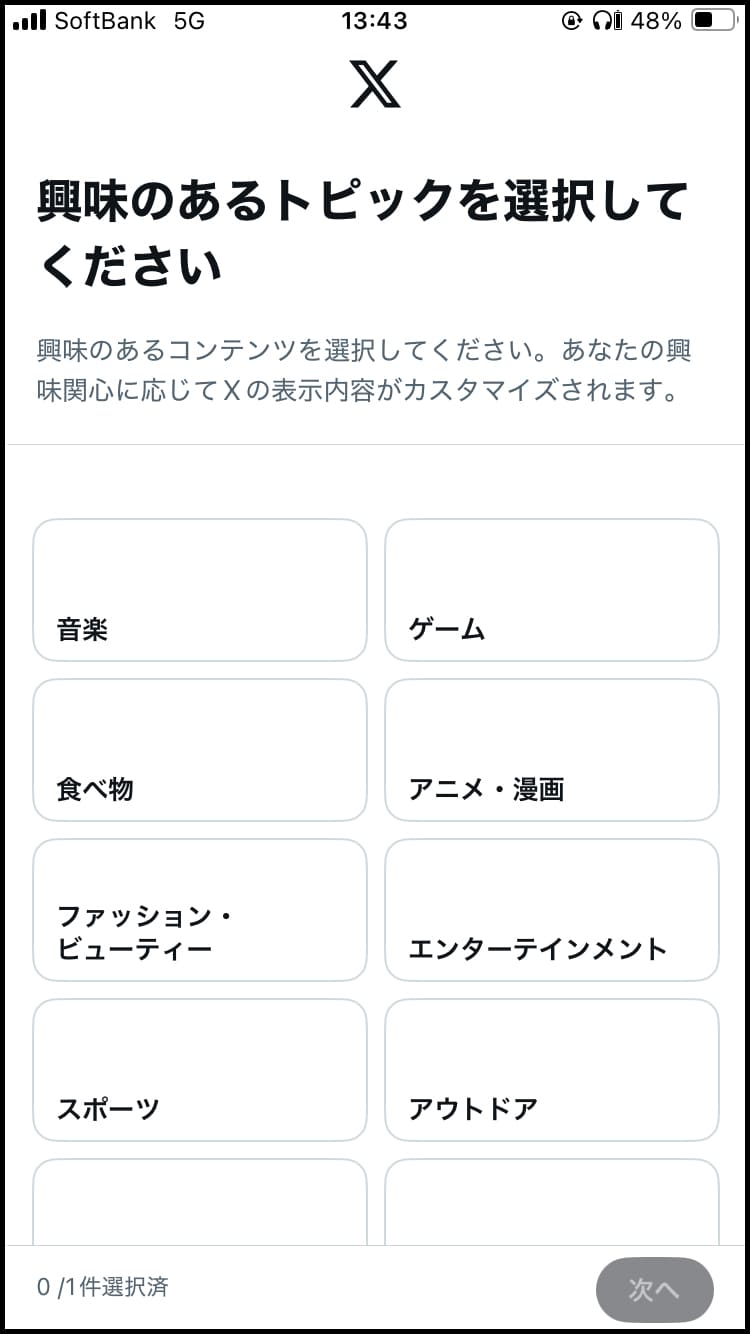The image size is (750, 1334).
Task: Select the エンターテインメント topic card
Action: tap(551, 910)
